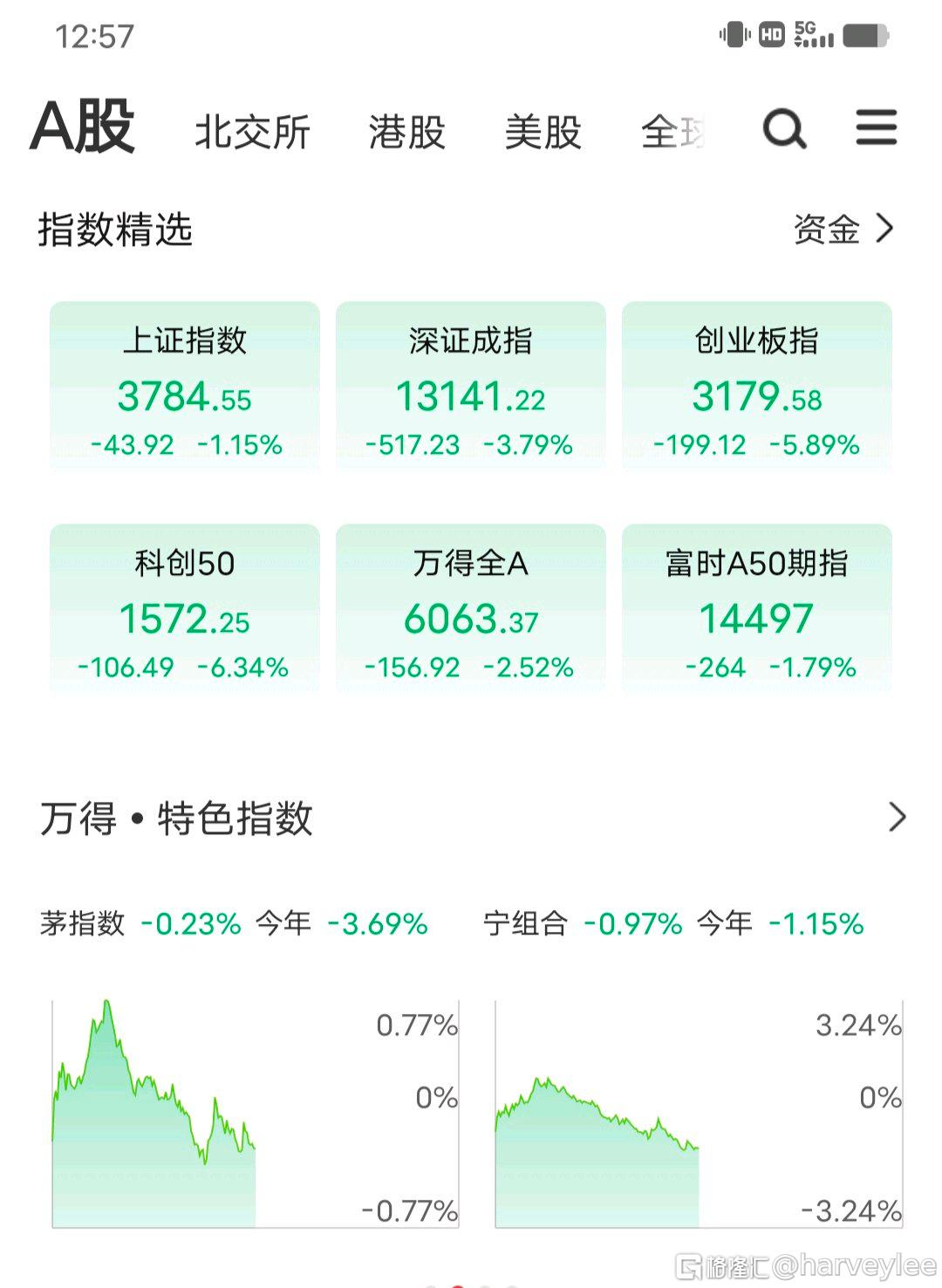Screen dimensions: 942x1288
Task: Switch to the 美股 tab
Action: (543, 132)
